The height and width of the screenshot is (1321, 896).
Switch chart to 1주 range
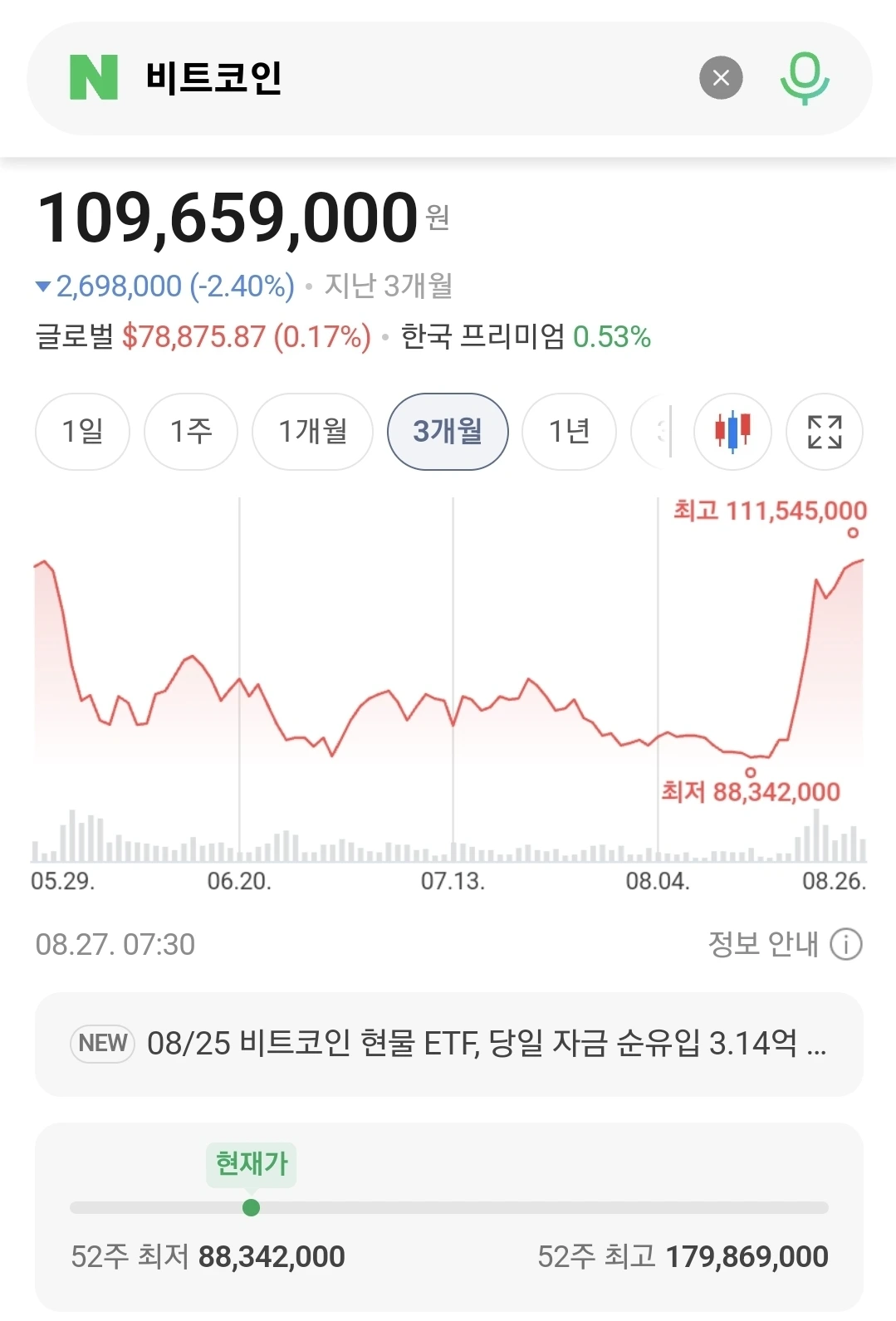point(191,432)
